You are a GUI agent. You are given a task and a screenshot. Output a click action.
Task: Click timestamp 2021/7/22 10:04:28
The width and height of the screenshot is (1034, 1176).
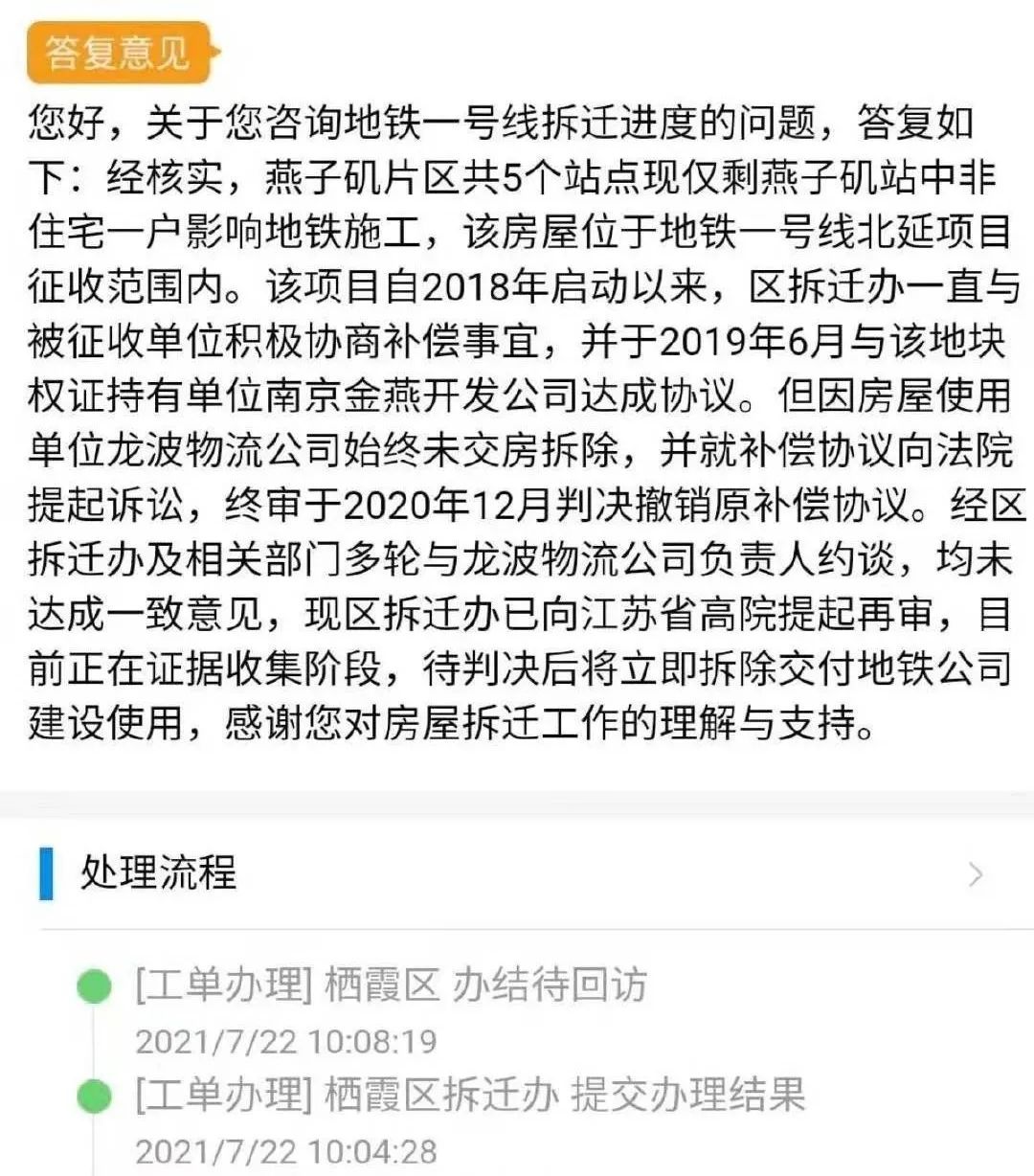tap(287, 1151)
